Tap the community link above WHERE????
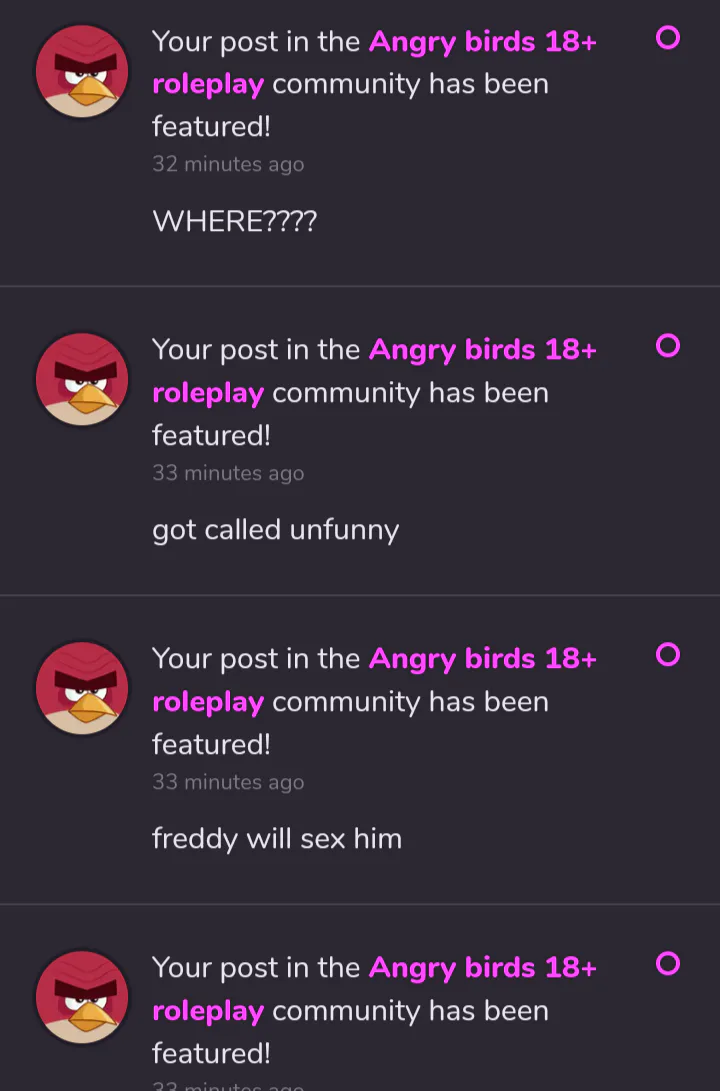 [x=482, y=42]
